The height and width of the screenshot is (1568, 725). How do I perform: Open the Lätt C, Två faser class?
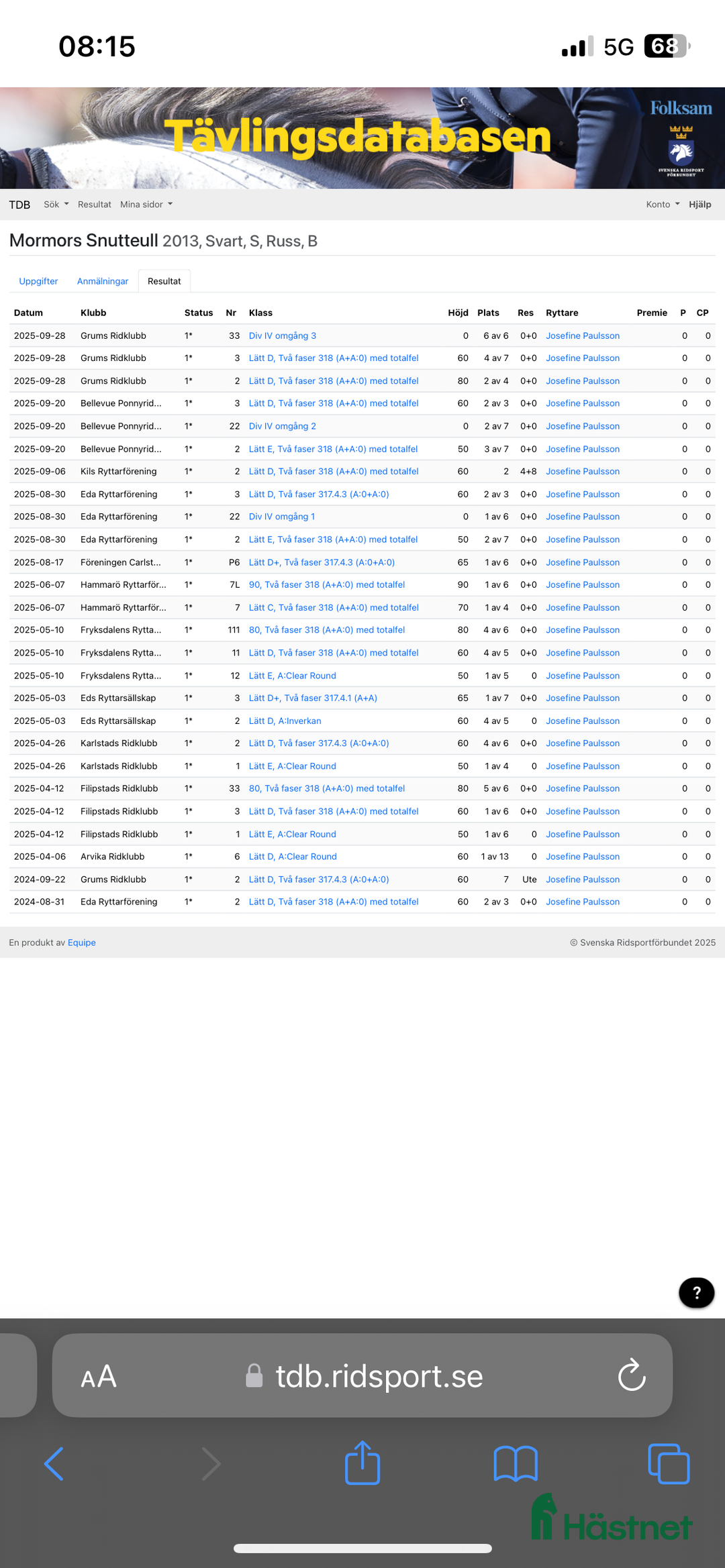333,607
